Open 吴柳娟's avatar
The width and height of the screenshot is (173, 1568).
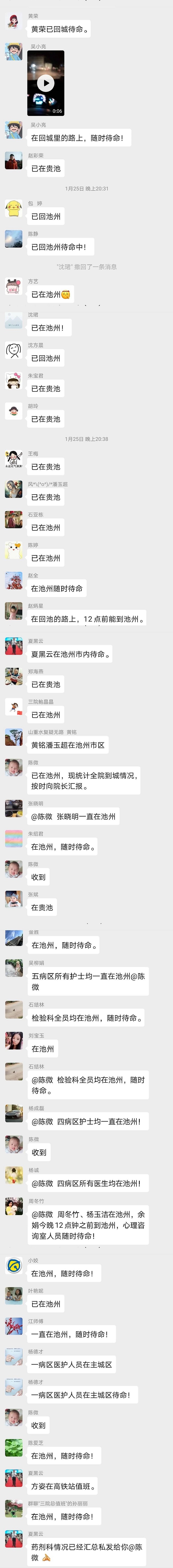(13, 968)
